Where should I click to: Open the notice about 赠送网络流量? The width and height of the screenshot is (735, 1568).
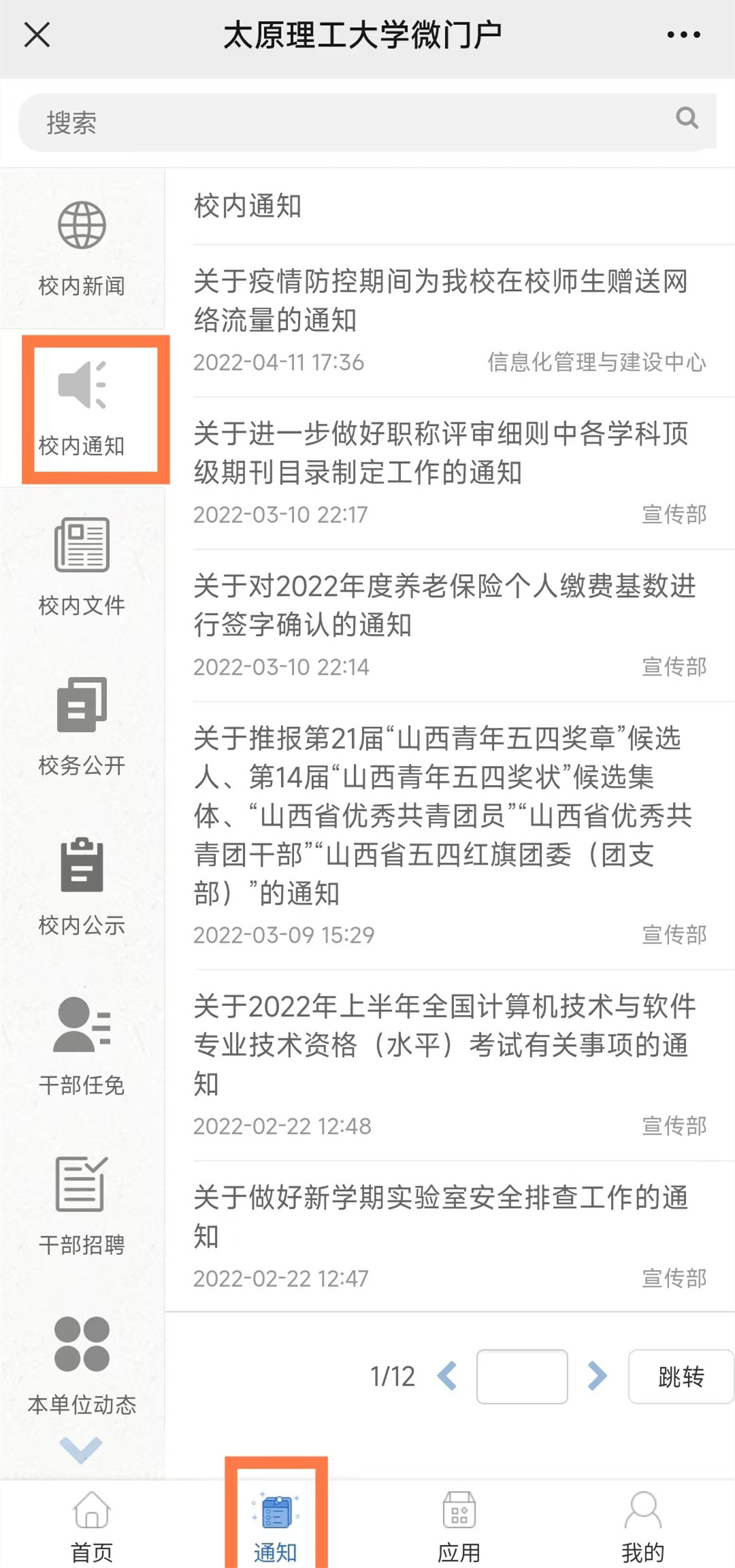tap(441, 300)
